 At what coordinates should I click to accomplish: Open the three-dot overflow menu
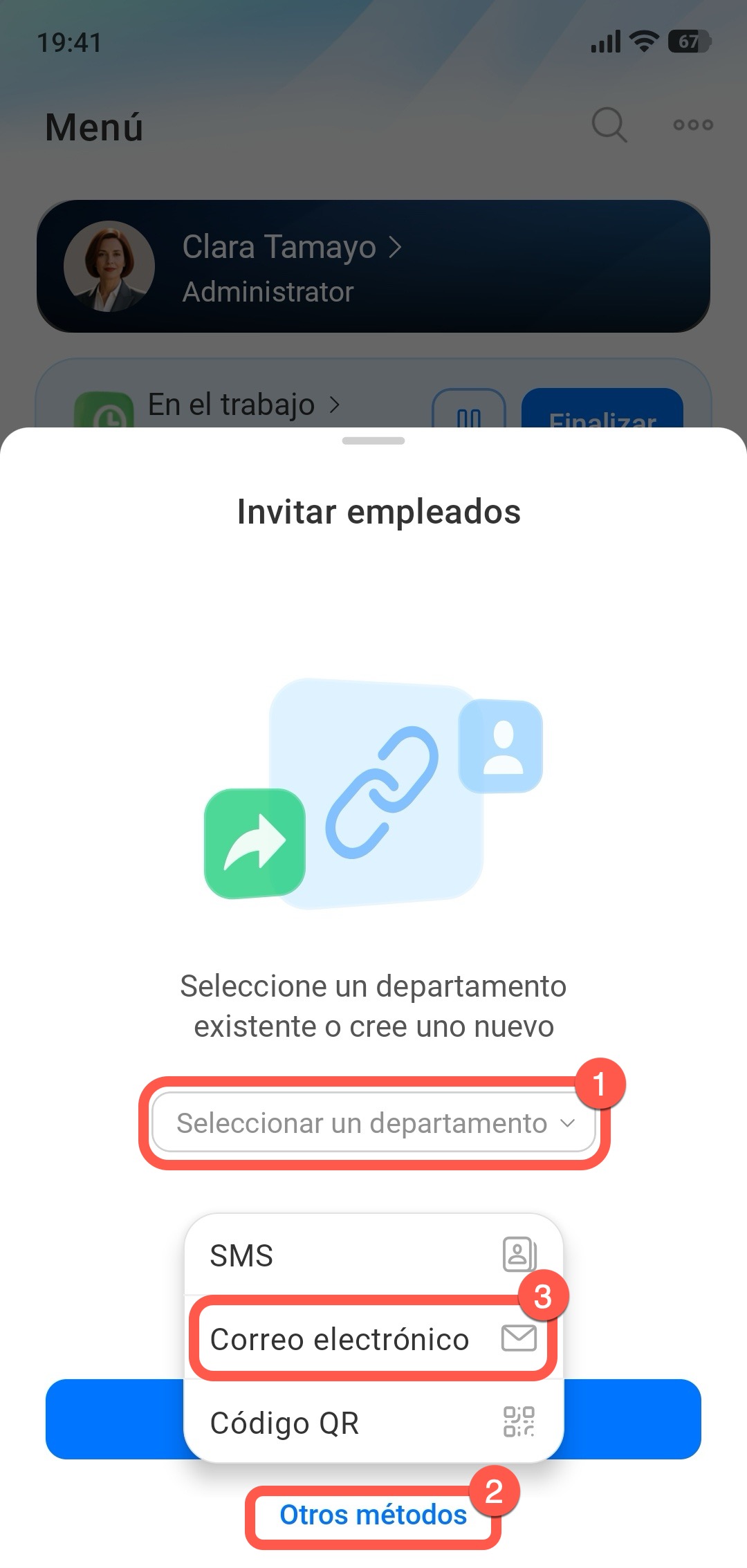pos(693,125)
